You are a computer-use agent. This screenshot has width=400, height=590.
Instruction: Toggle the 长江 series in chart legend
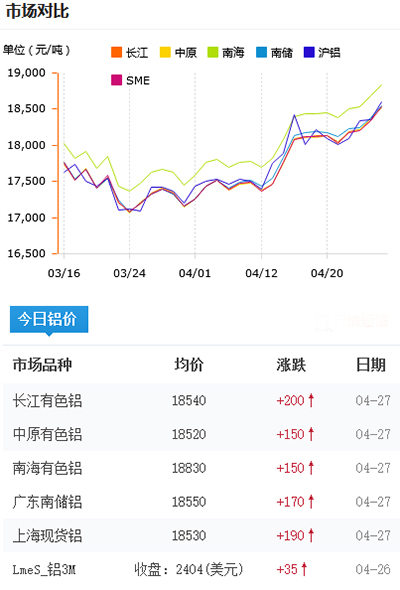coord(129,52)
